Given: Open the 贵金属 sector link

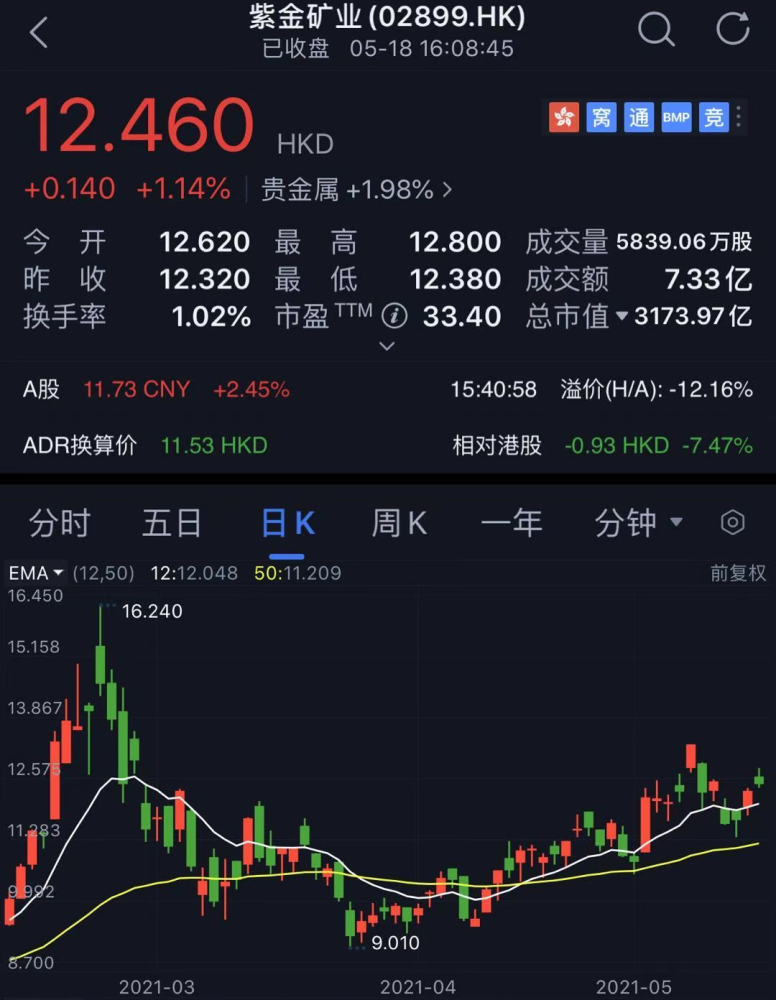Looking at the screenshot, I should click(356, 189).
